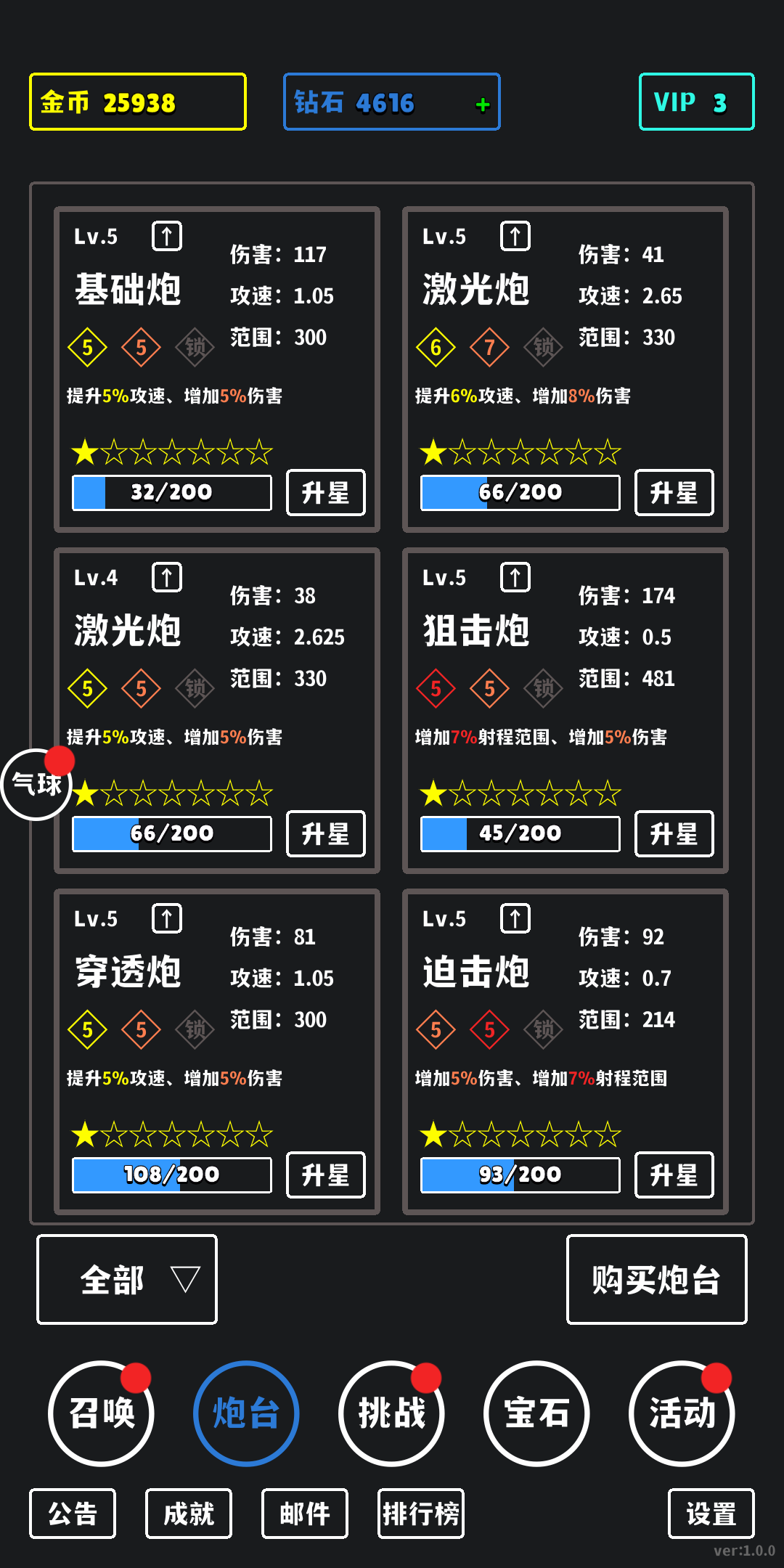Open the 活动 events panel

[x=682, y=1413]
